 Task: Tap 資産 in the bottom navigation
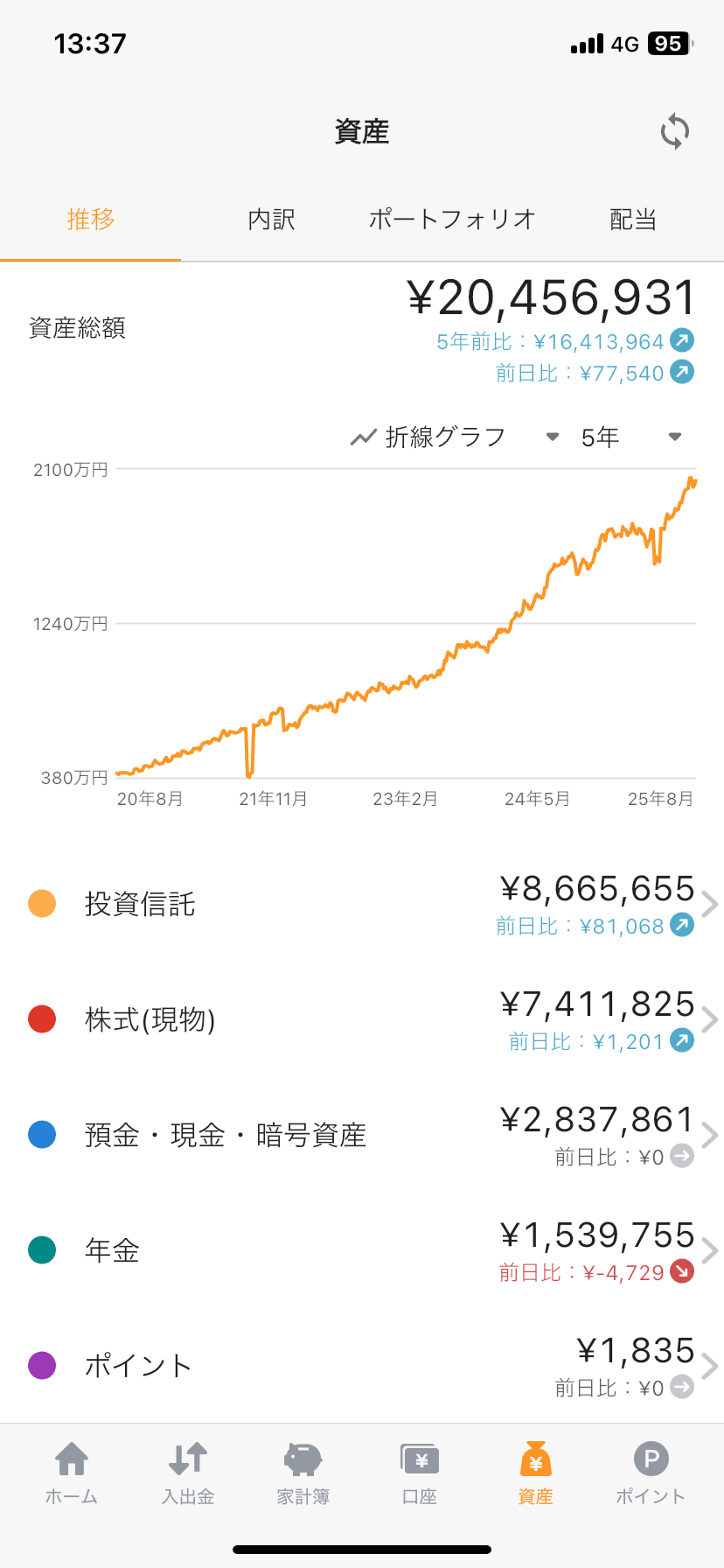(535, 1474)
